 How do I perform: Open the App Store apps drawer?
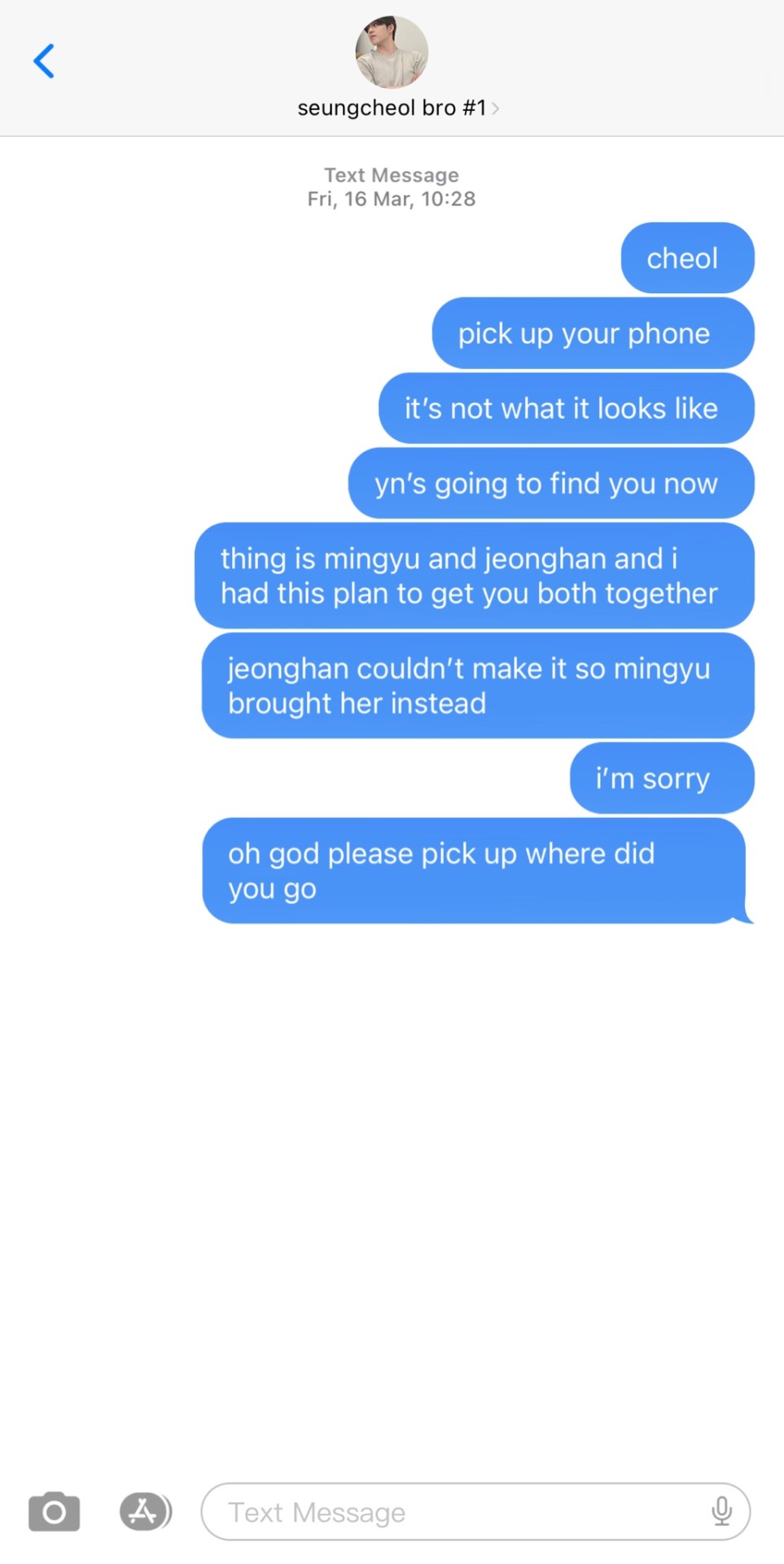click(x=144, y=1512)
